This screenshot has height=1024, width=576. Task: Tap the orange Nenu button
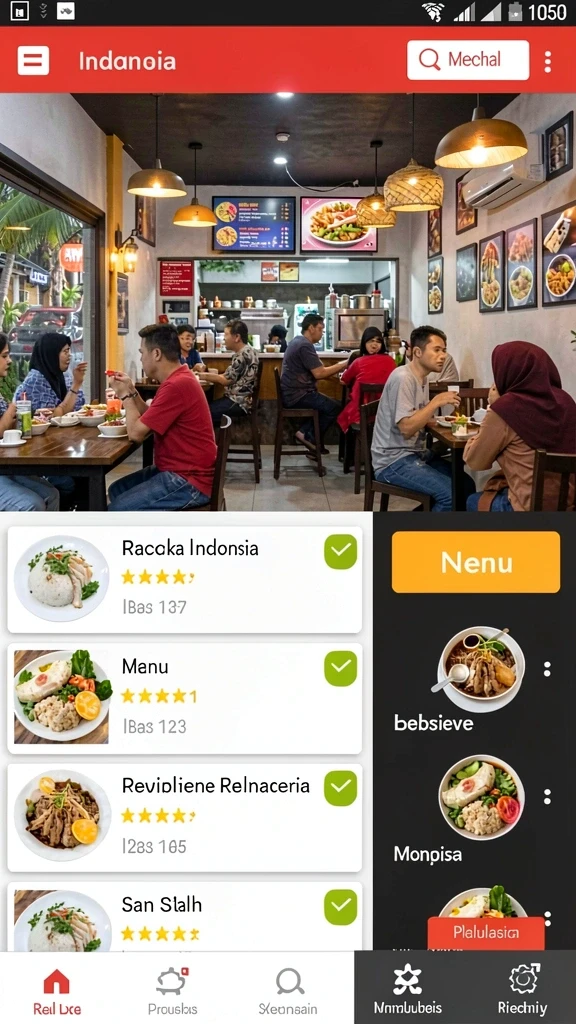pos(475,562)
